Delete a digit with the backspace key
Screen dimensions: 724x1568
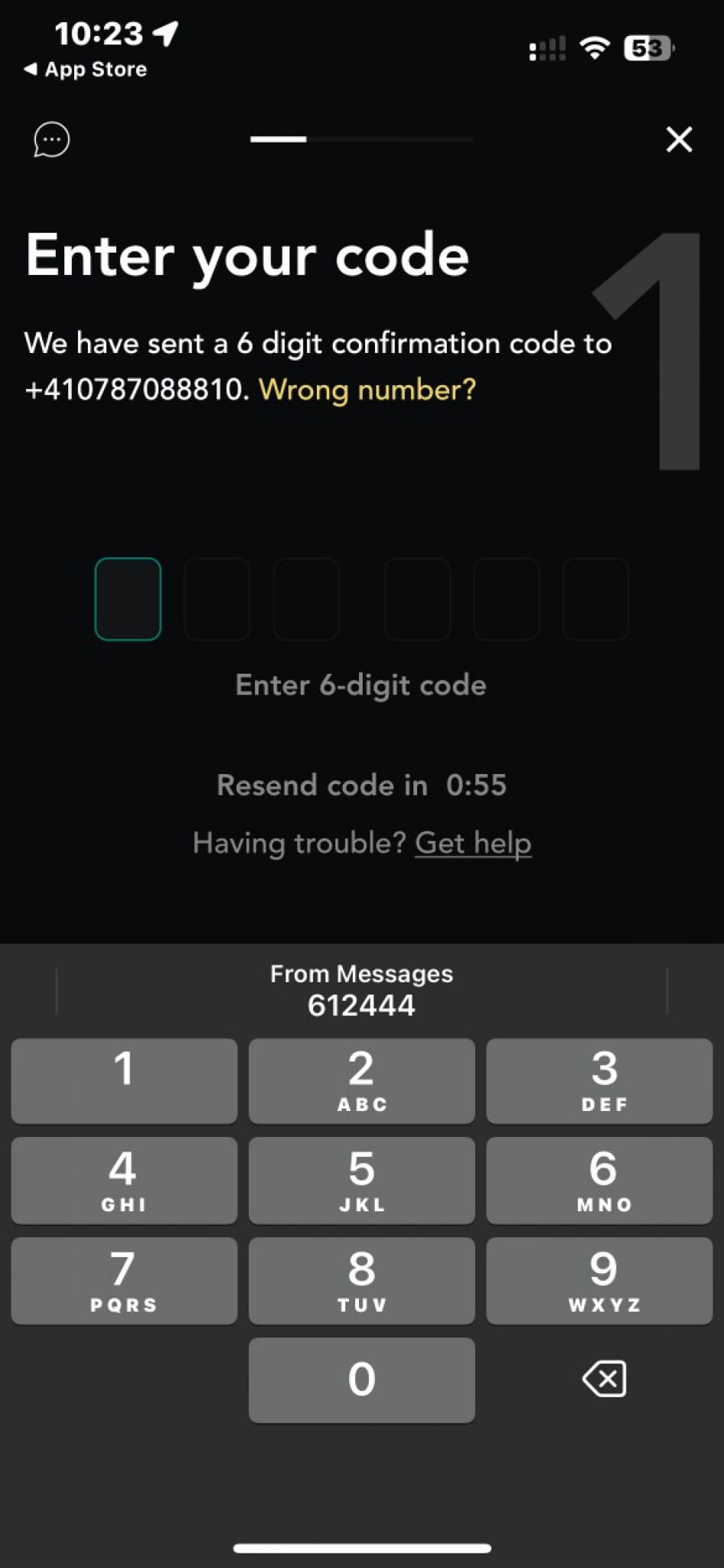(604, 1379)
